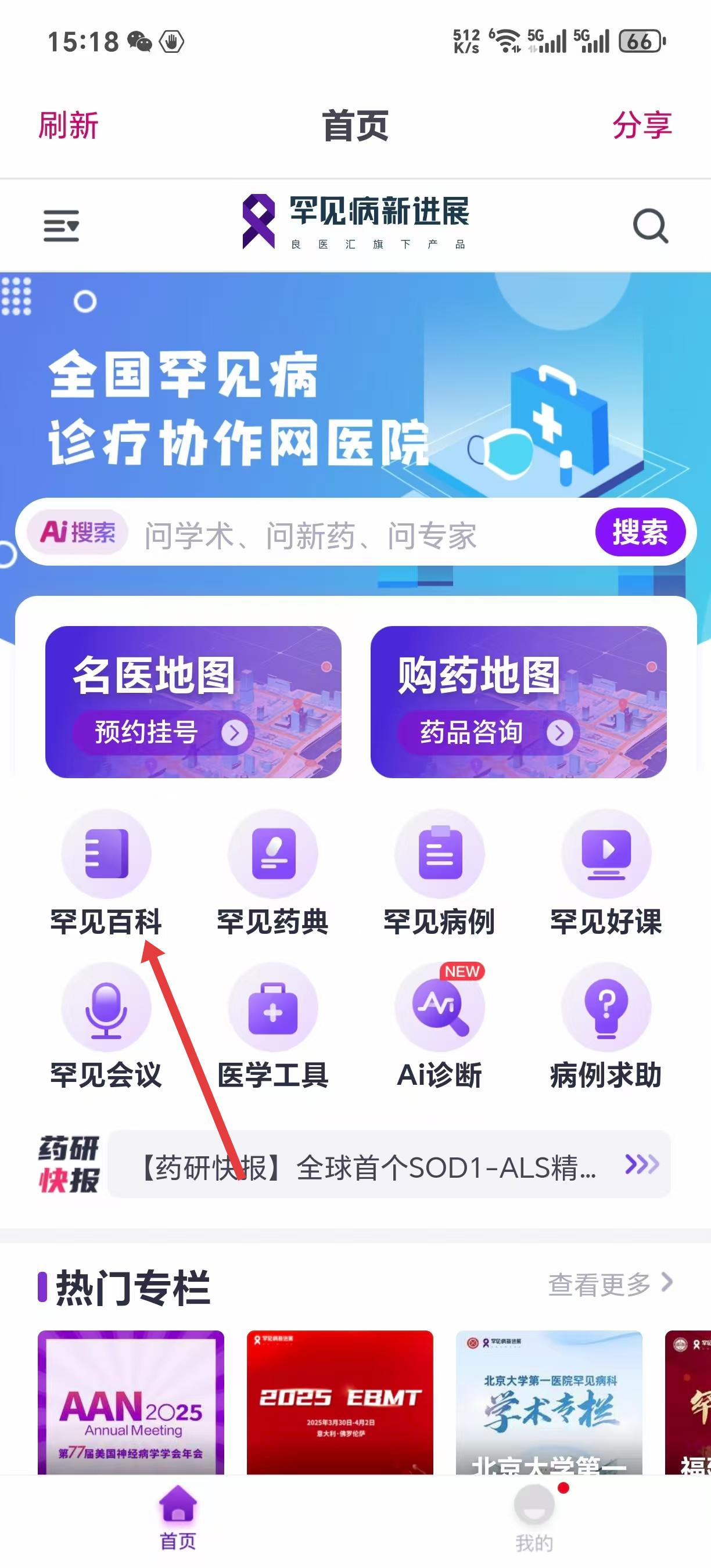This screenshot has width=711, height=1568.
Task: Open the magnifier search icon
Action: point(650,226)
